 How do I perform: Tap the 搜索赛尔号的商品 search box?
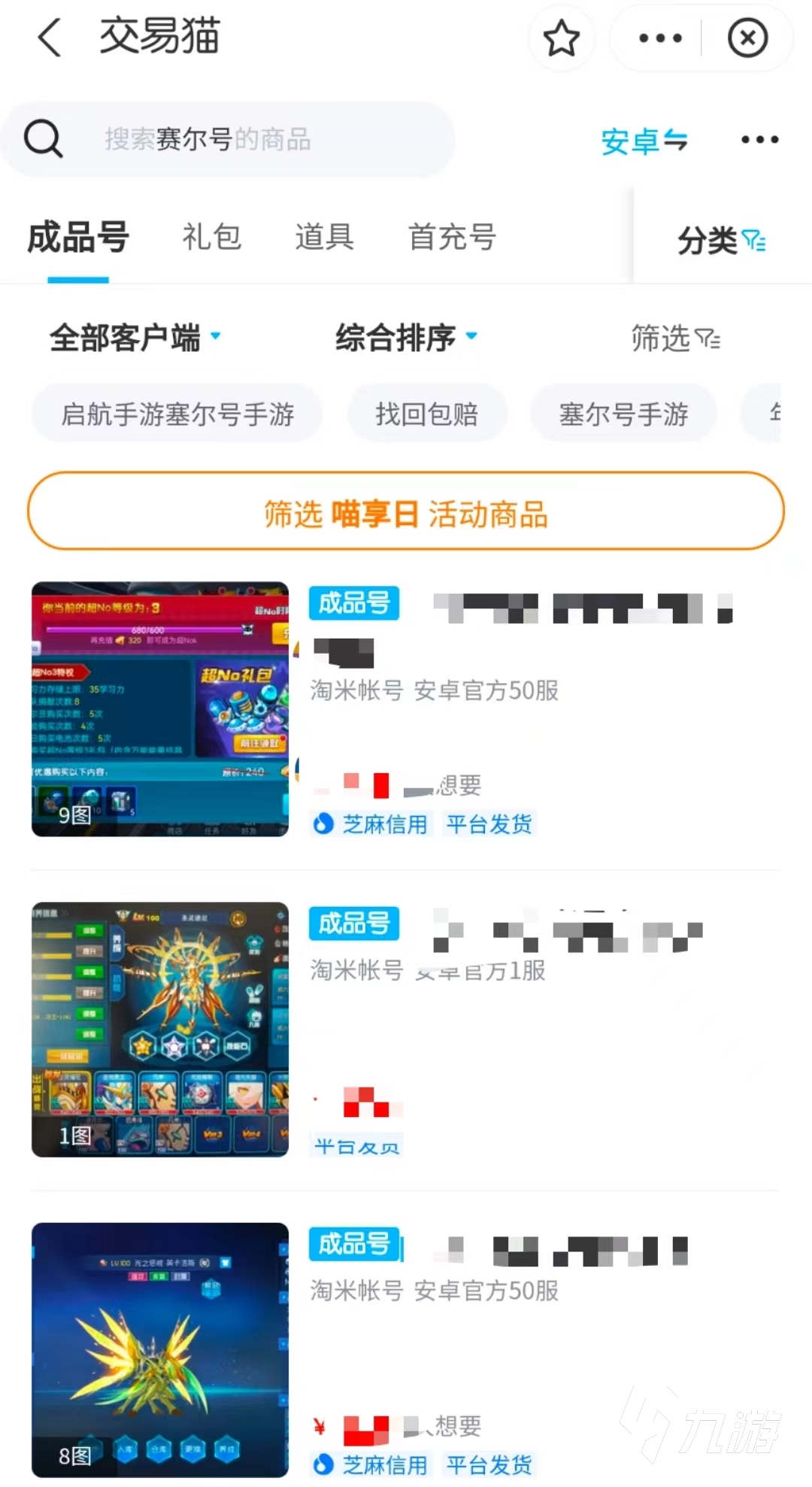[226, 139]
